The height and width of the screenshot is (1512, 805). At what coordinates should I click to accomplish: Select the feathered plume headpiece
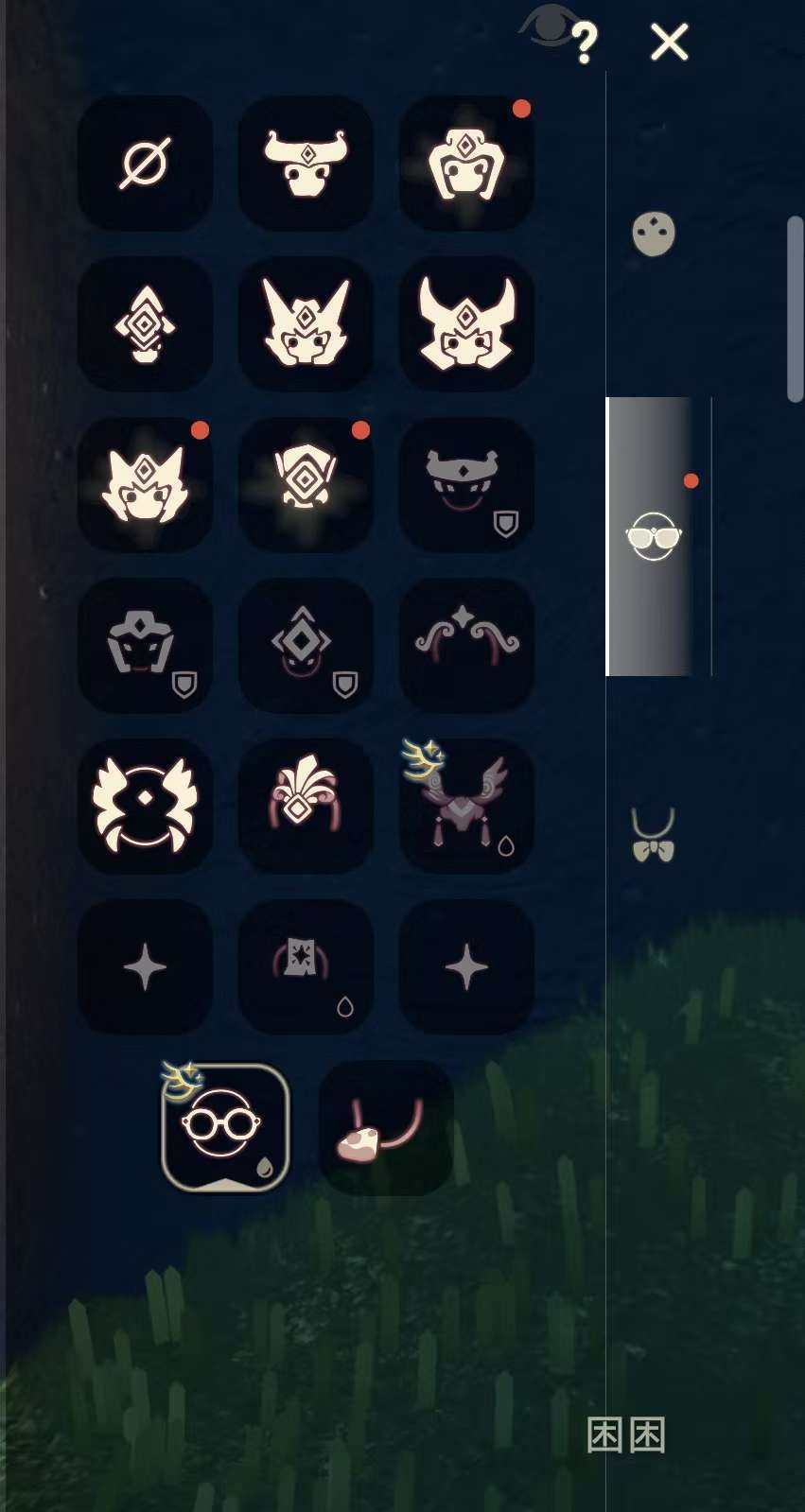[306, 806]
